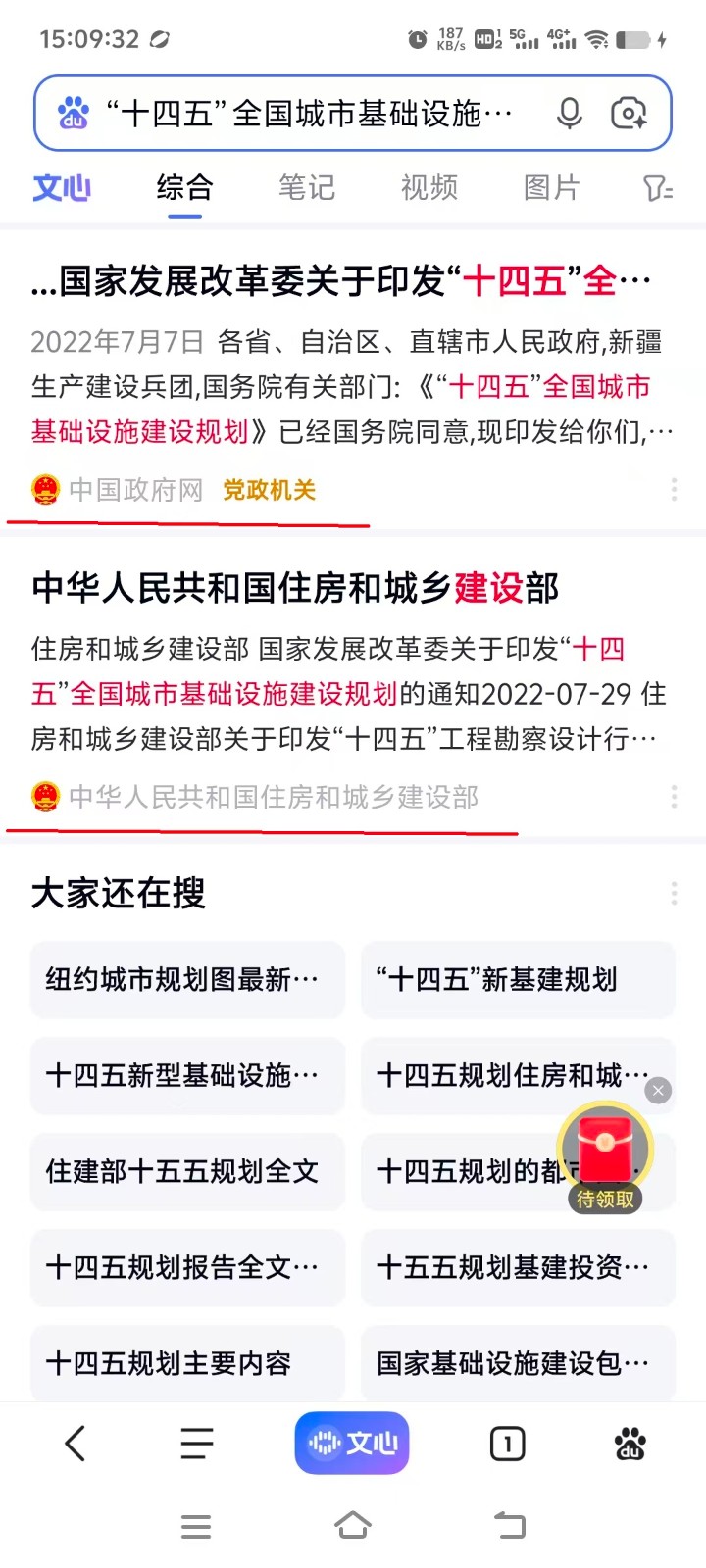This screenshot has height=1568, width=706.
Task: Switch to the 图片 tab
Action: (x=551, y=187)
